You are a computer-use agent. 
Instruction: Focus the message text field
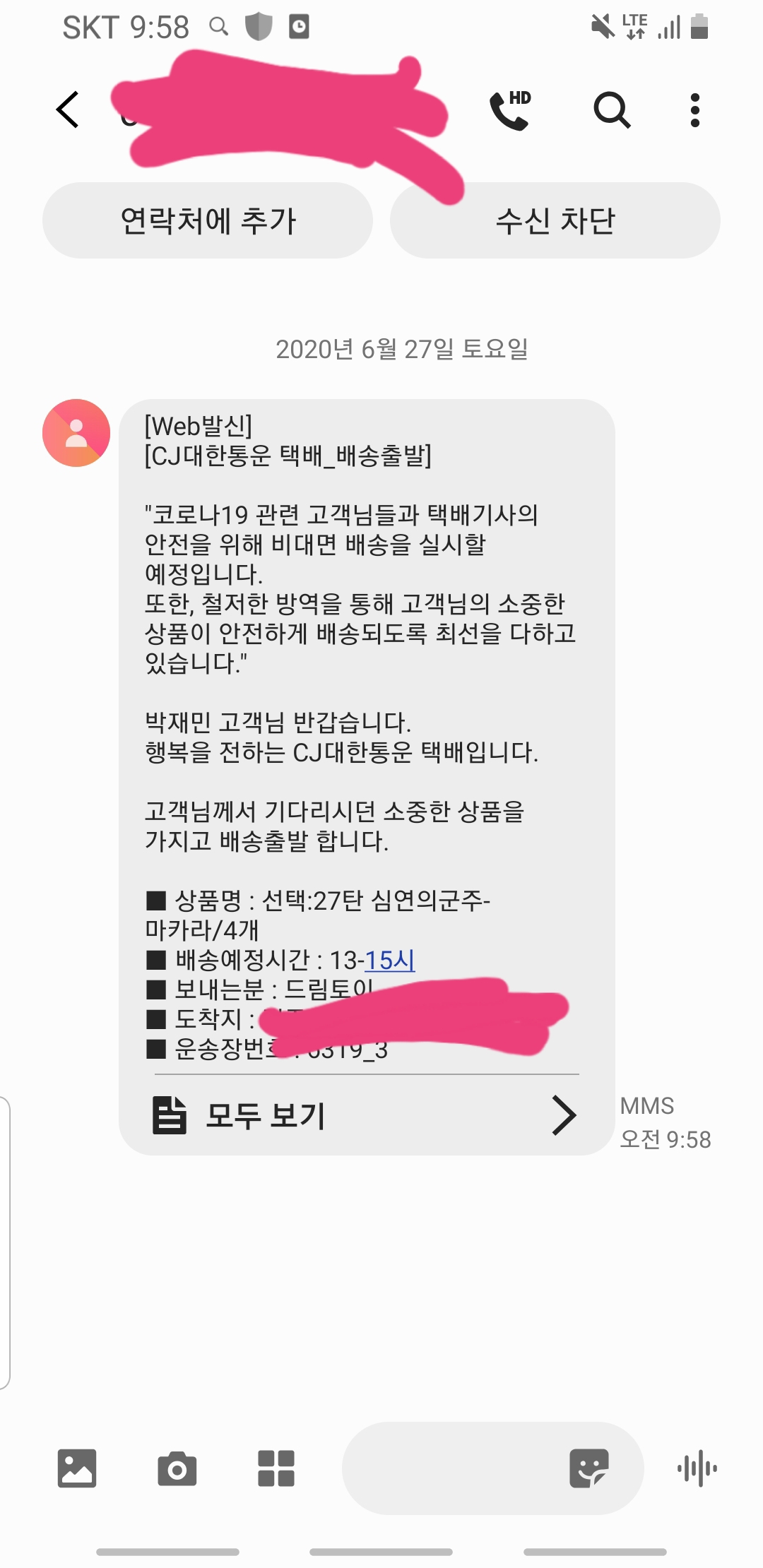tap(452, 1468)
